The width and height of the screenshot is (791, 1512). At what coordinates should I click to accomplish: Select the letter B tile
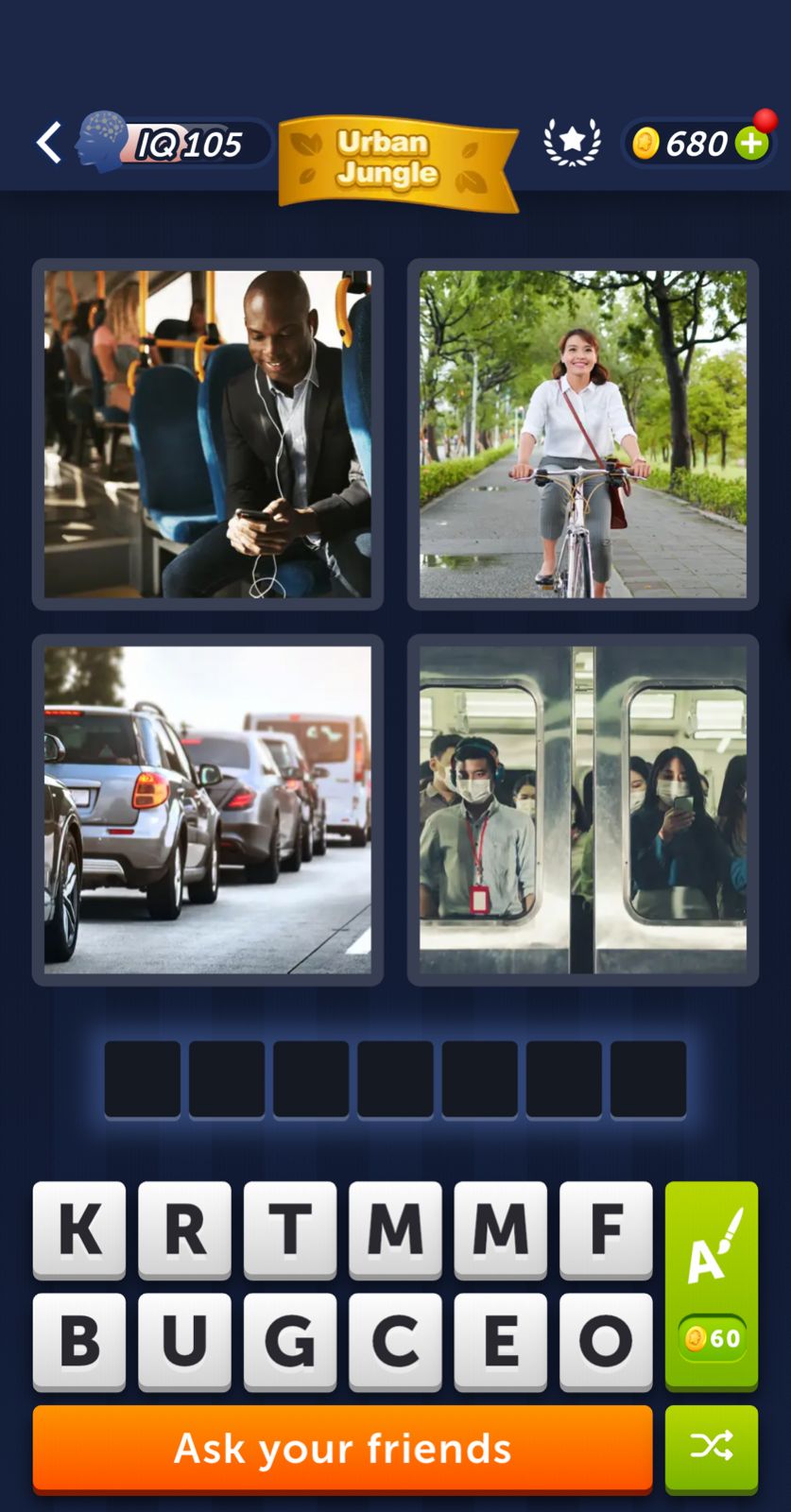79,1340
